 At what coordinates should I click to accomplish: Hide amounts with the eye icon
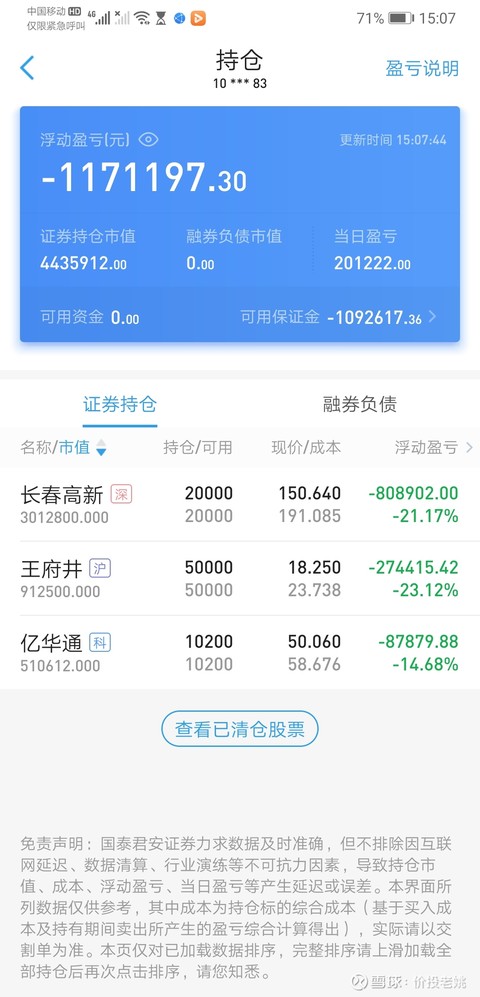[x=148, y=139]
